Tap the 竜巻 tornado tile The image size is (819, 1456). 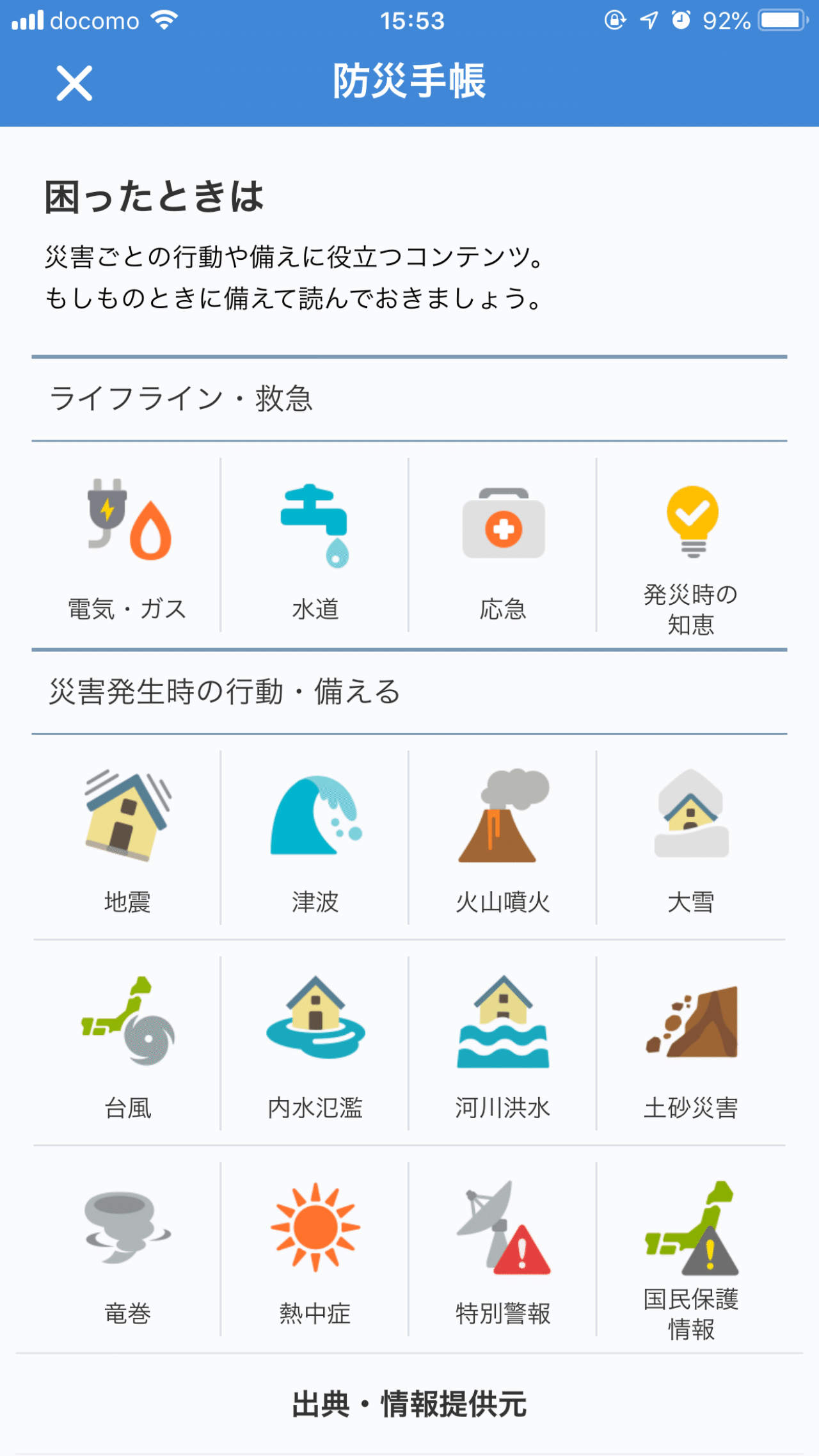click(127, 1249)
